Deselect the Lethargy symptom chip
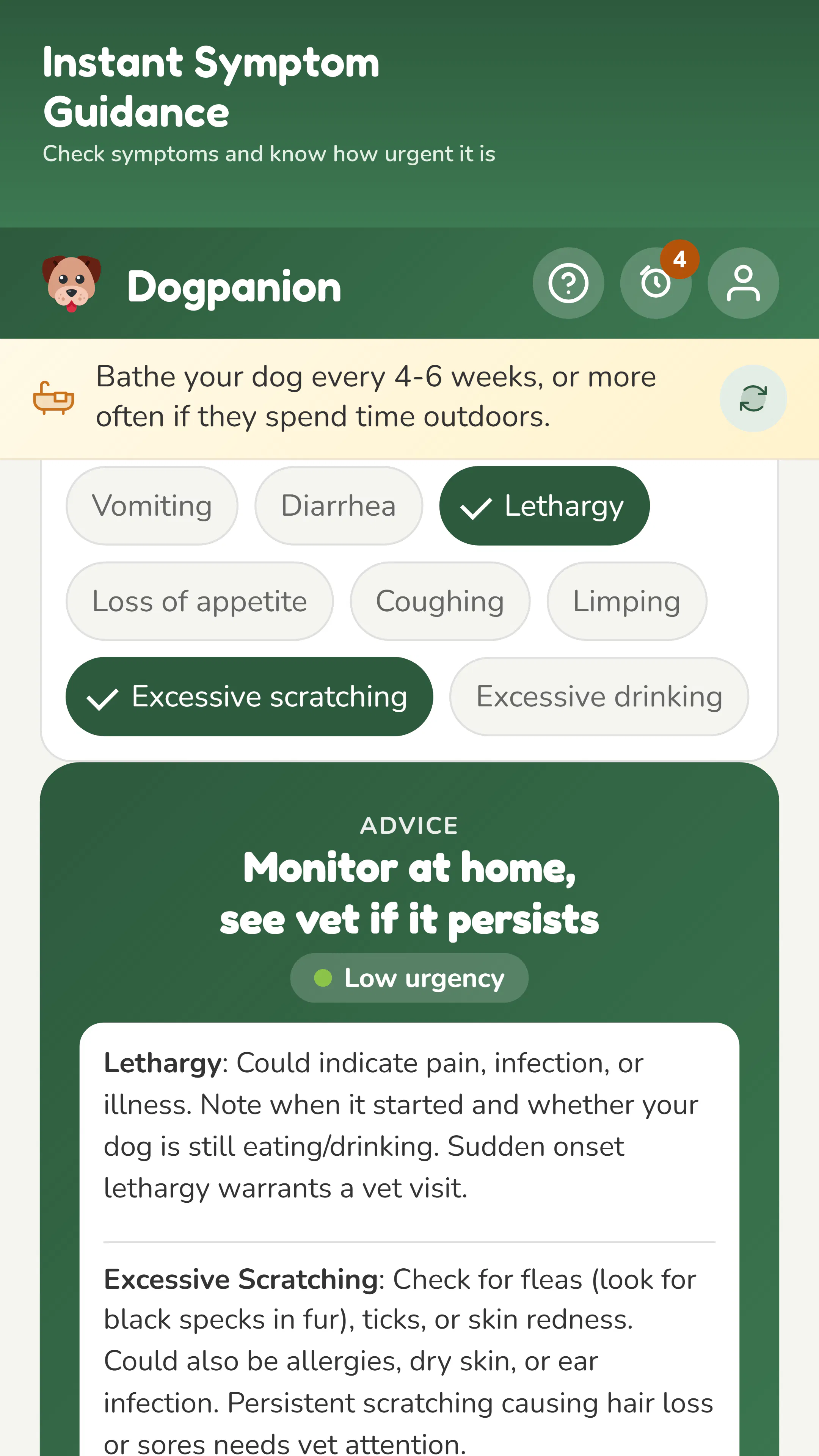Screen dimensions: 819x1456 (x=544, y=506)
